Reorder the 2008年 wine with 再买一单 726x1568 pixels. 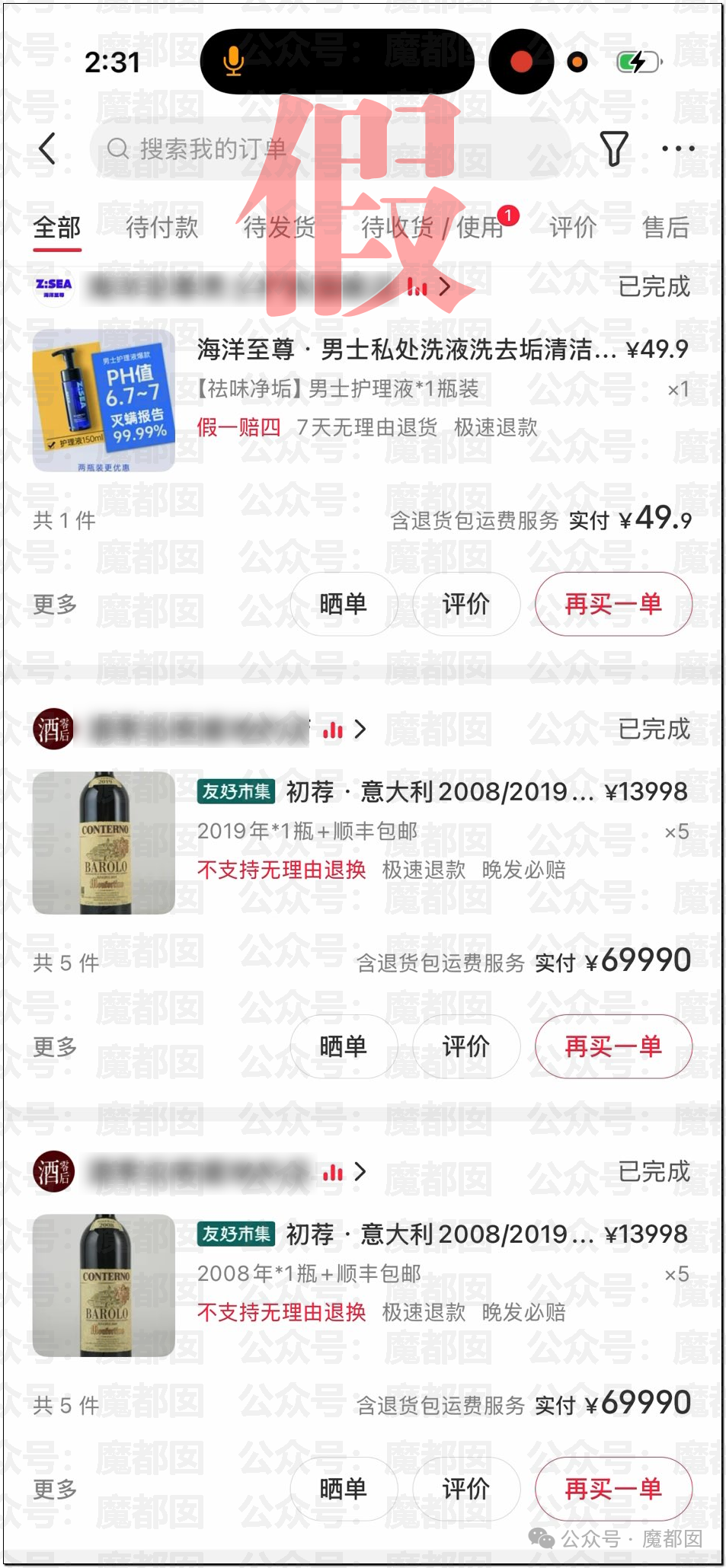click(x=612, y=1489)
